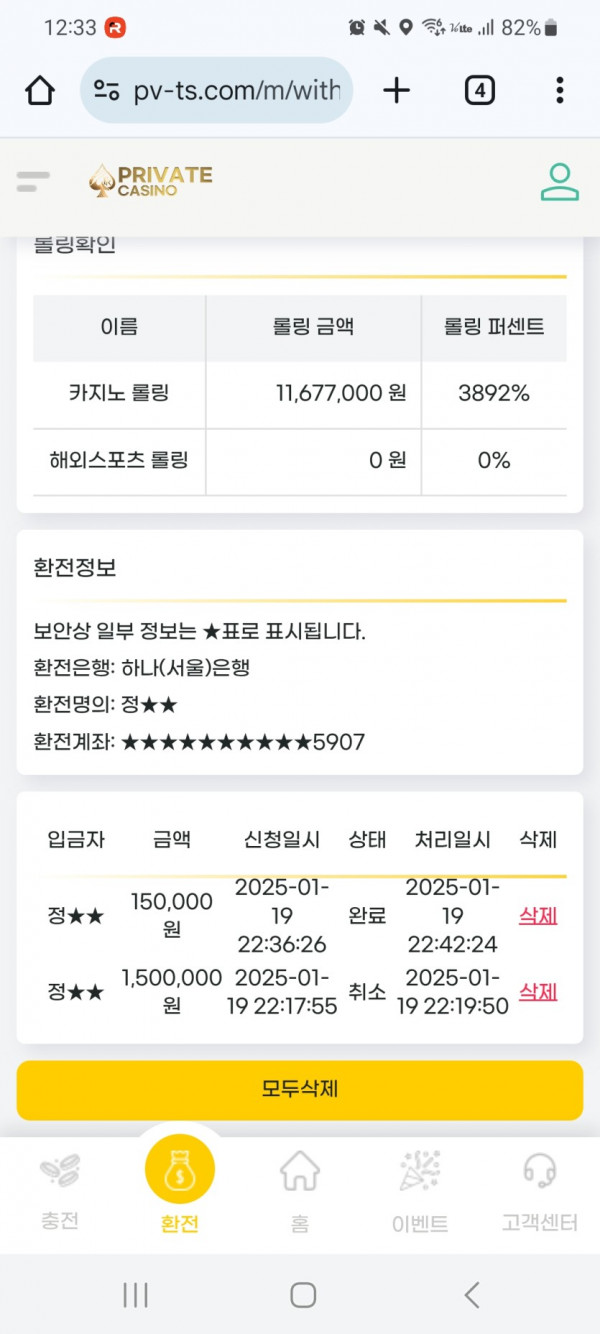
Task: Open the browser overflow menu
Action: click(x=560, y=91)
